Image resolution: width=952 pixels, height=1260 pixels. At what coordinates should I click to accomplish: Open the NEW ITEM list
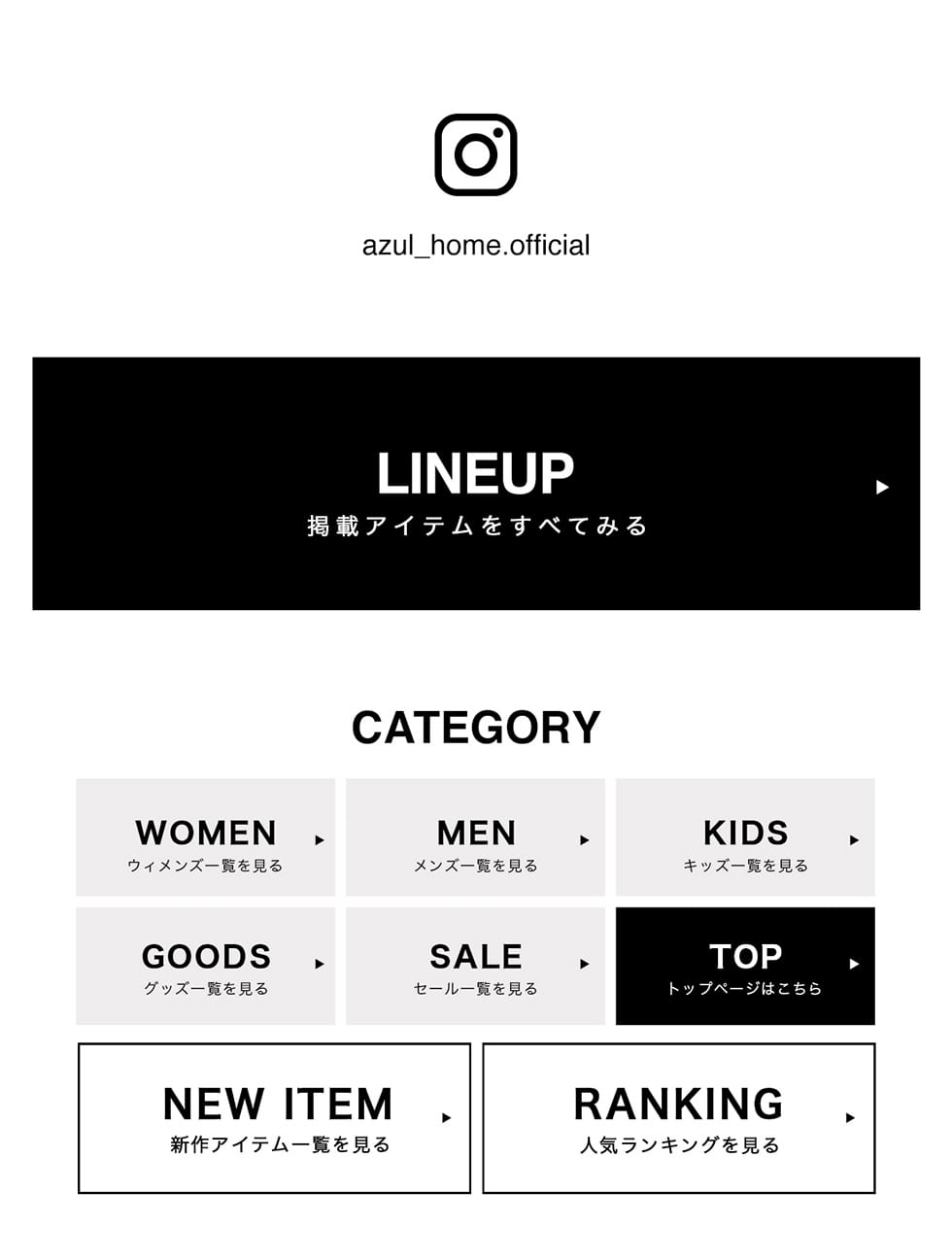point(275,1117)
